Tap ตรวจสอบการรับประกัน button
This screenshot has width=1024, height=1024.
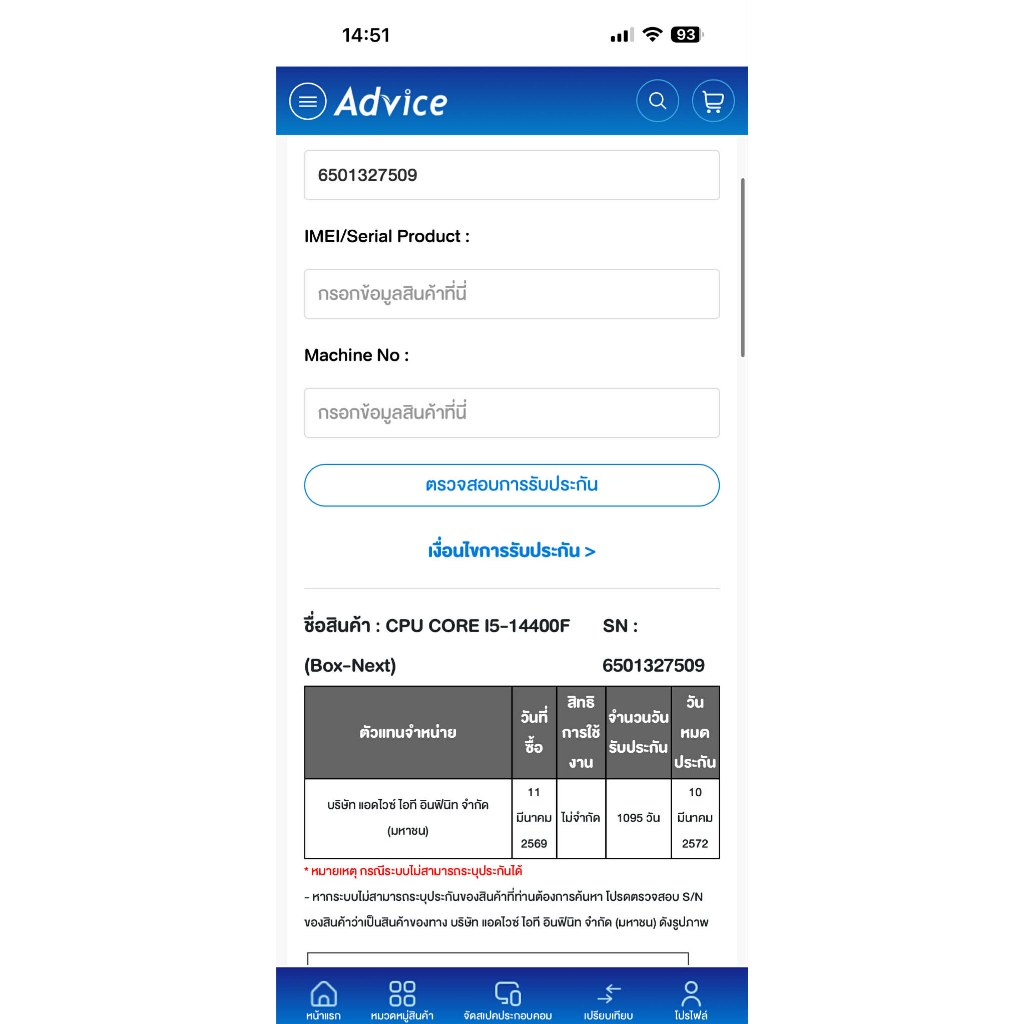[511, 485]
